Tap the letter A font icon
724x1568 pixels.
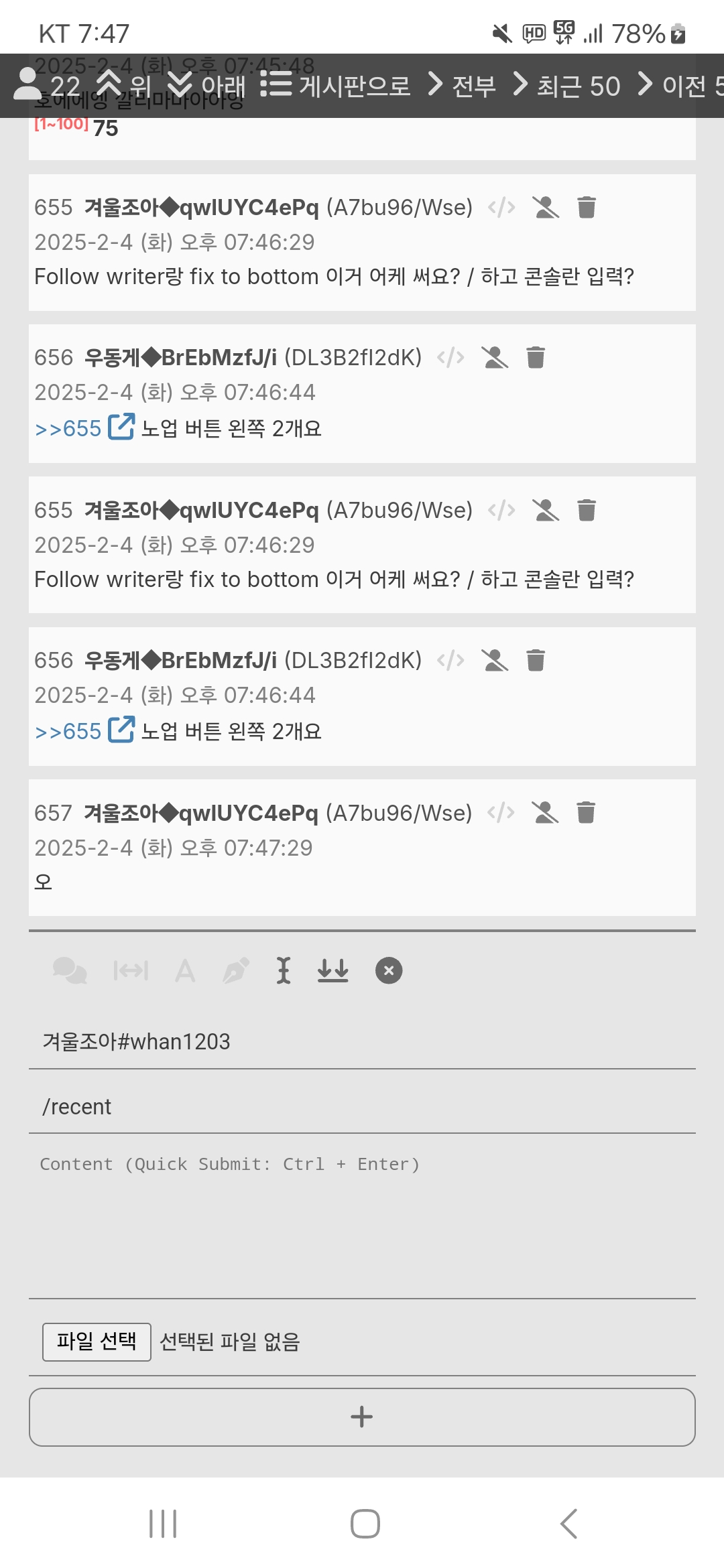pyautogui.click(x=185, y=970)
